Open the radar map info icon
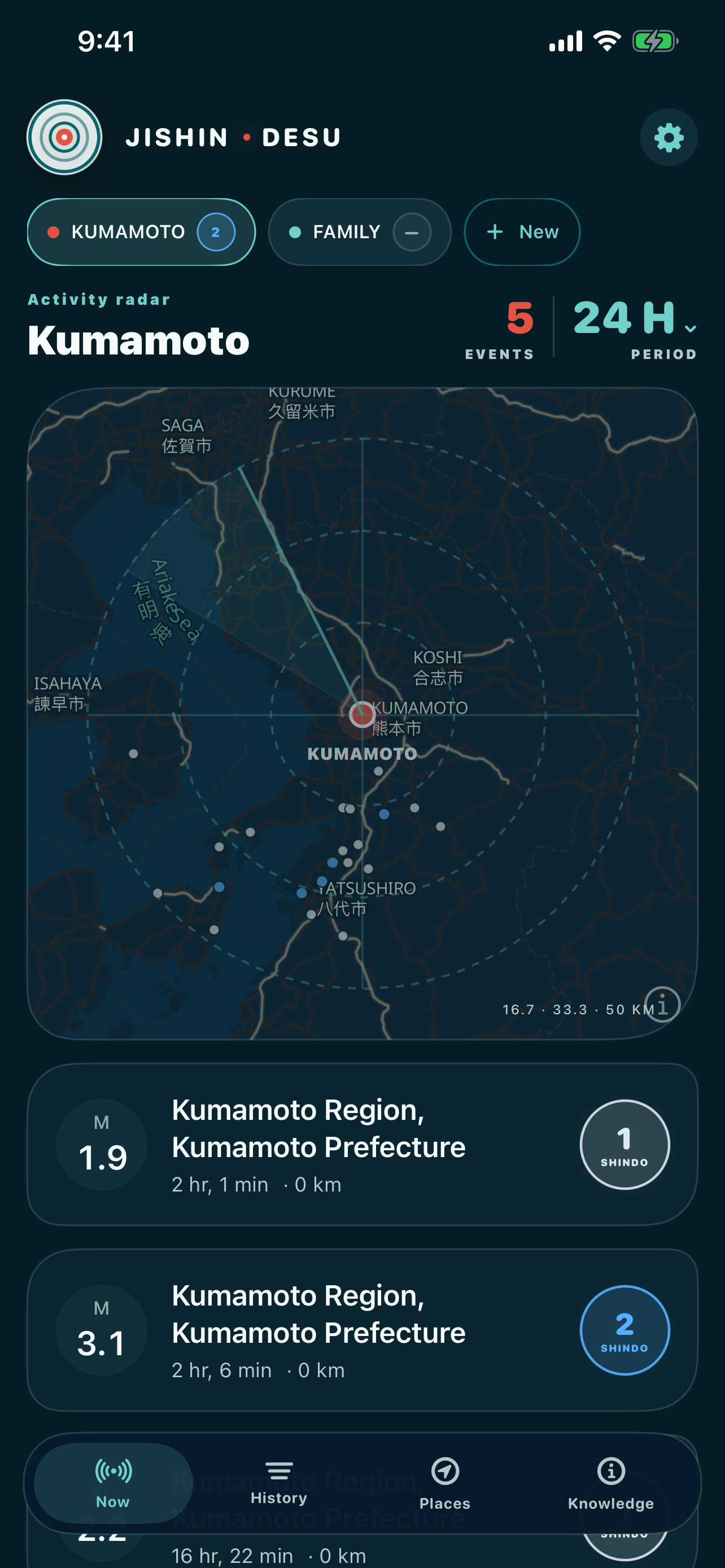 662,1004
